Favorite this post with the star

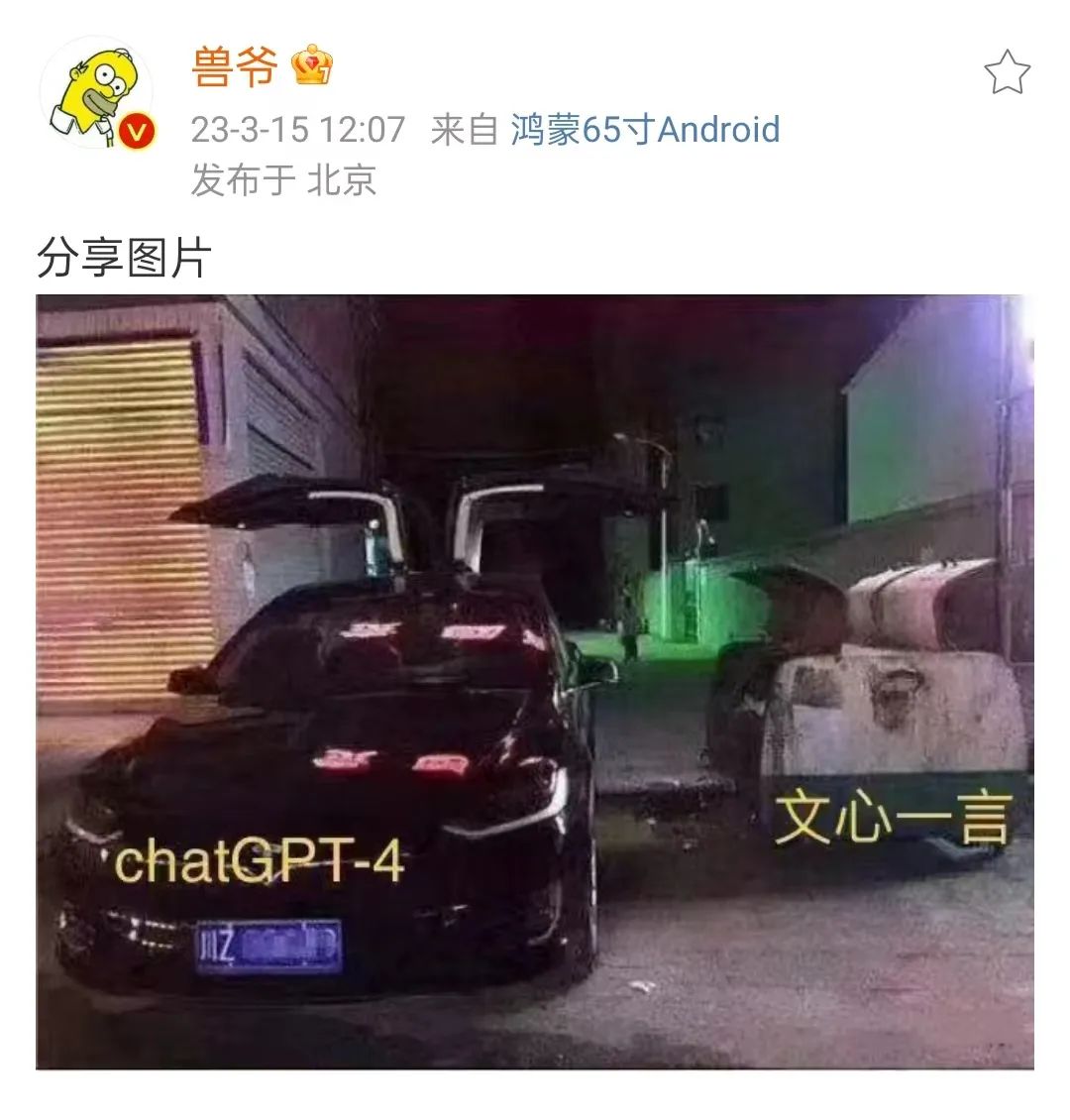click(x=1007, y=72)
